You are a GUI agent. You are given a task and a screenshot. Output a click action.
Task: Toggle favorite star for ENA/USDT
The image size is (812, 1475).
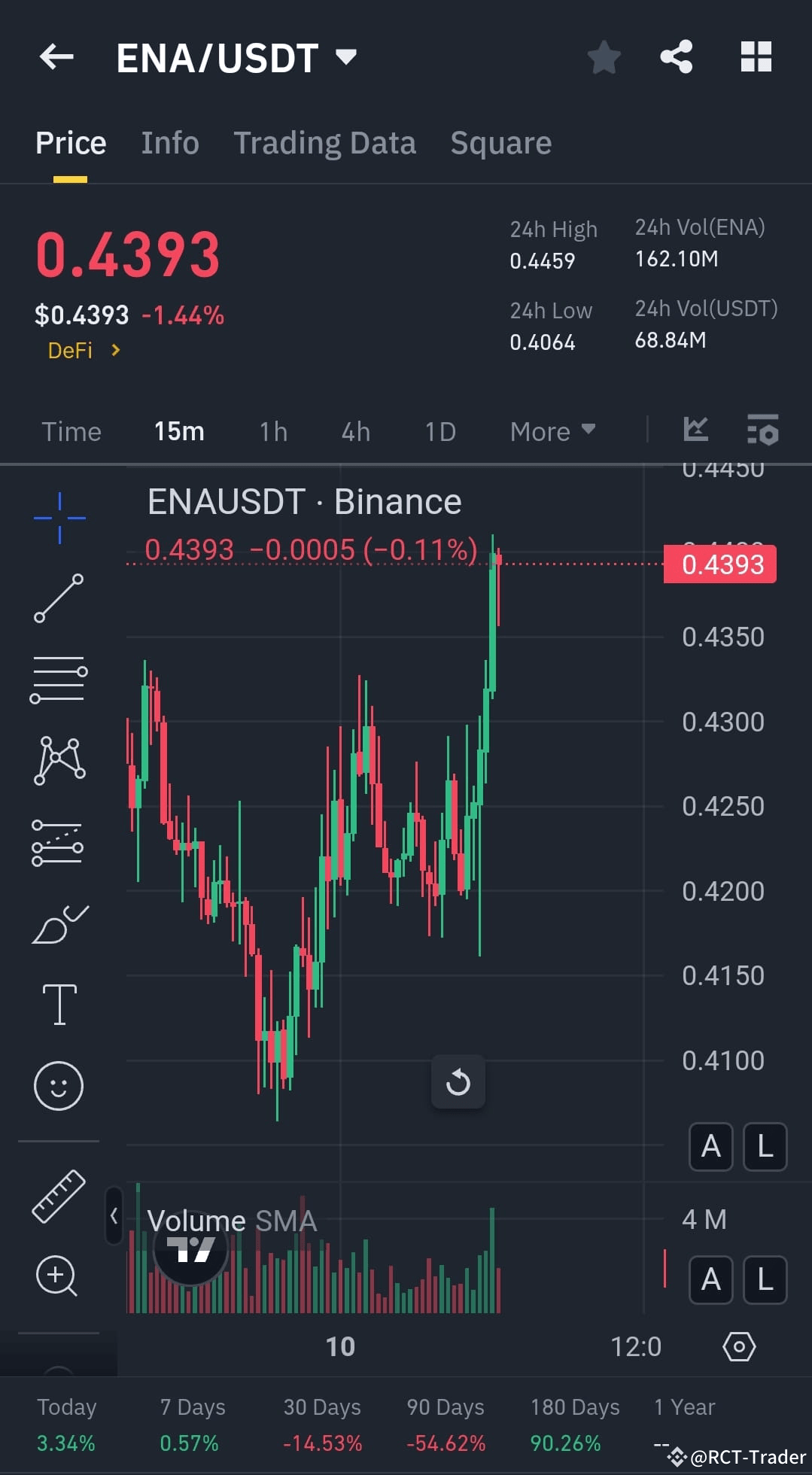pyautogui.click(x=604, y=56)
